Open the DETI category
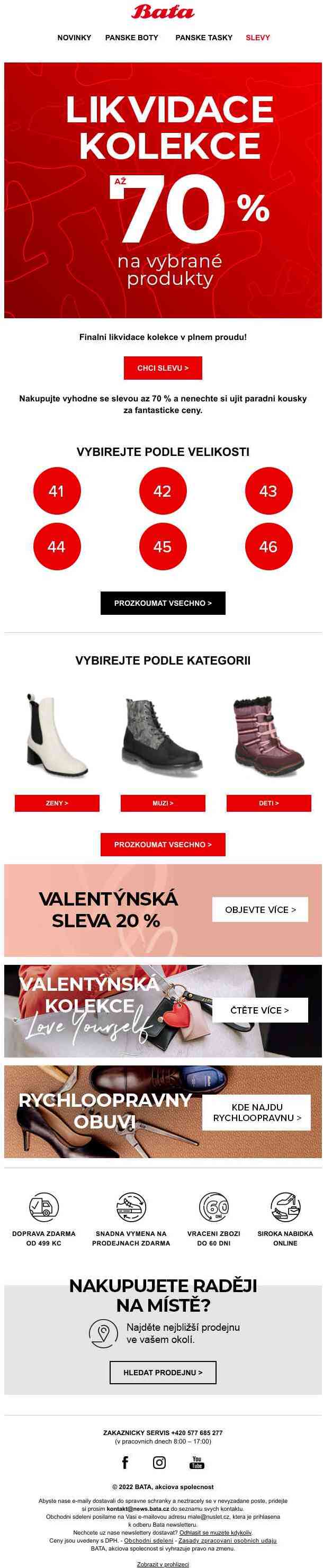This screenshot has height=1568, width=323. 268,803
